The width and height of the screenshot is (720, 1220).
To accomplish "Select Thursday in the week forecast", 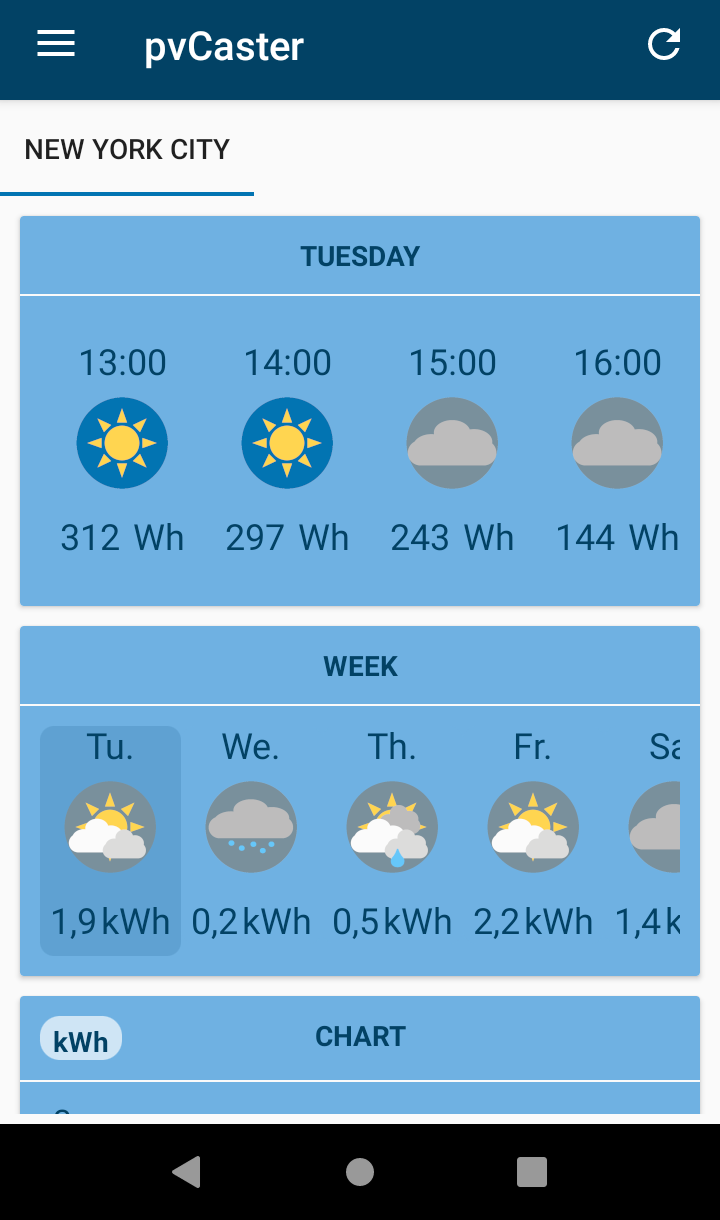I will pos(392,840).
